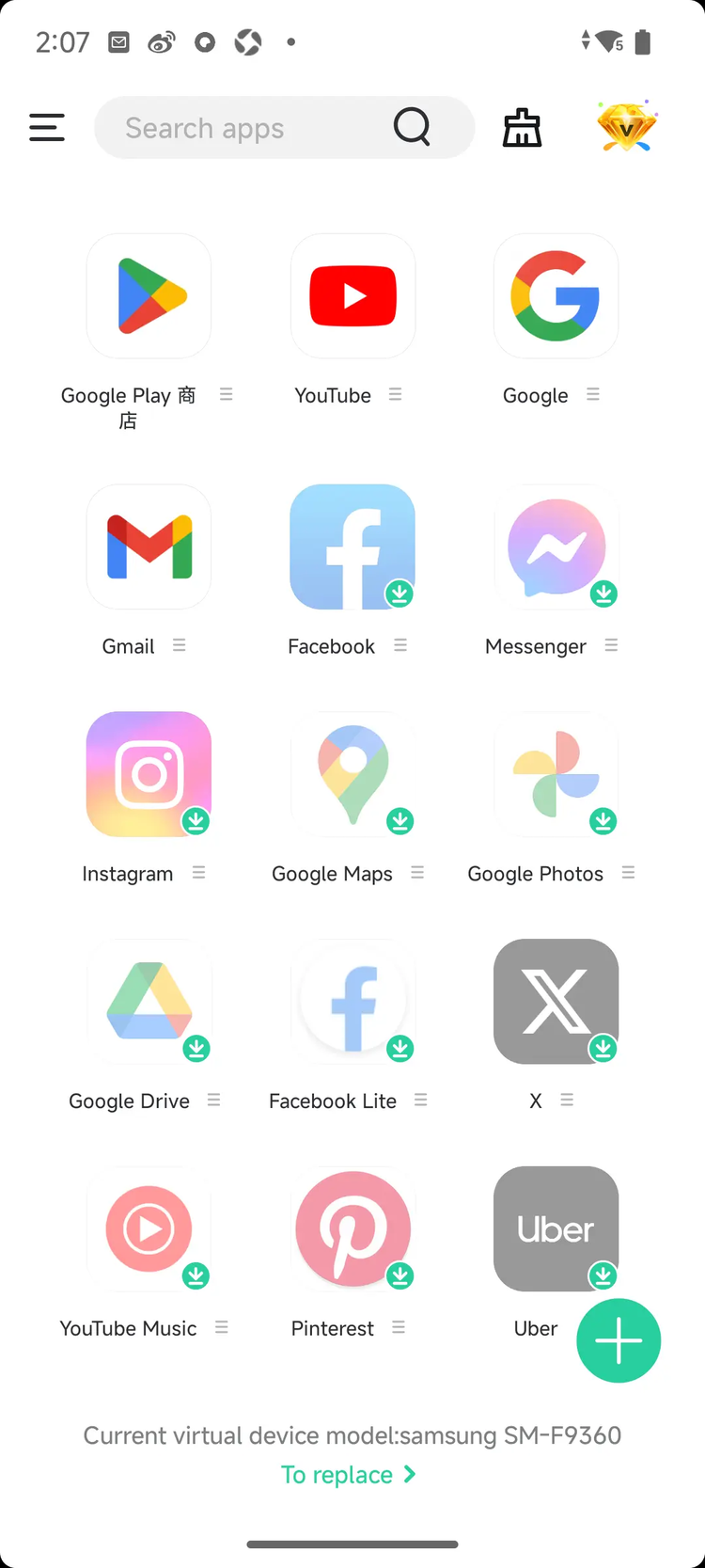The height and width of the screenshot is (1568, 705).
Task: Open the VIP diamond icon
Action: [x=627, y=127]
